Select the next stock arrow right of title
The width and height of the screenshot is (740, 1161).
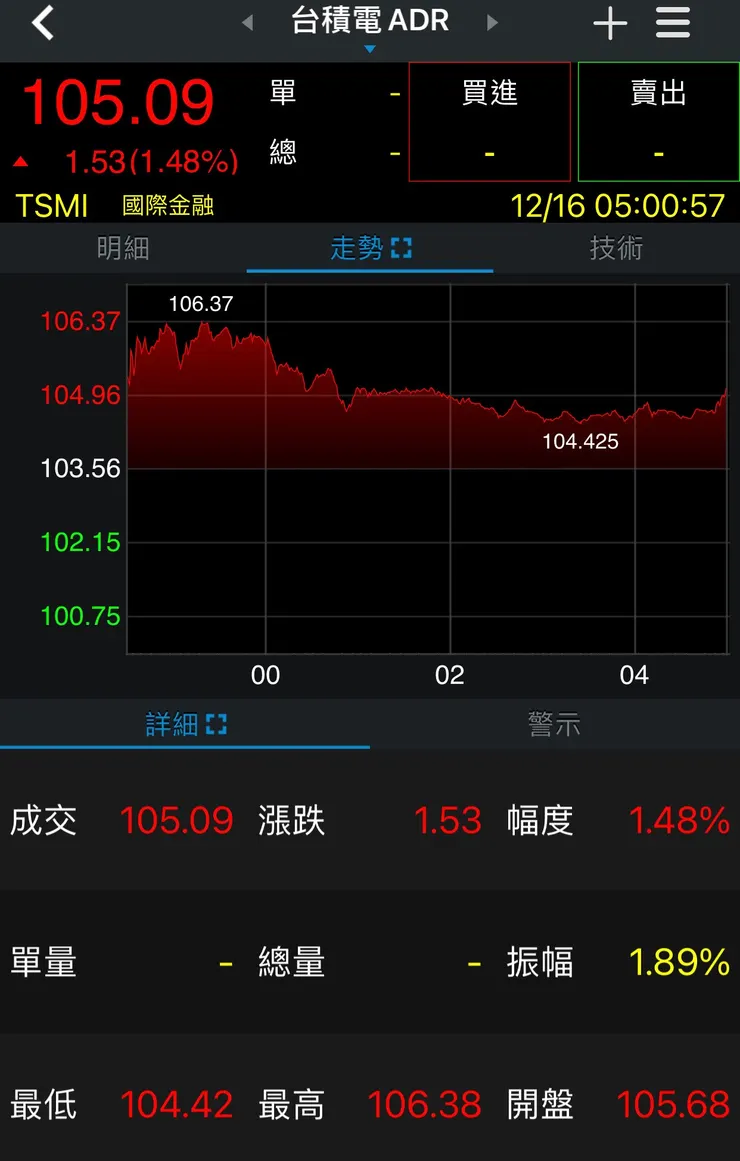(x=492, y=22)
